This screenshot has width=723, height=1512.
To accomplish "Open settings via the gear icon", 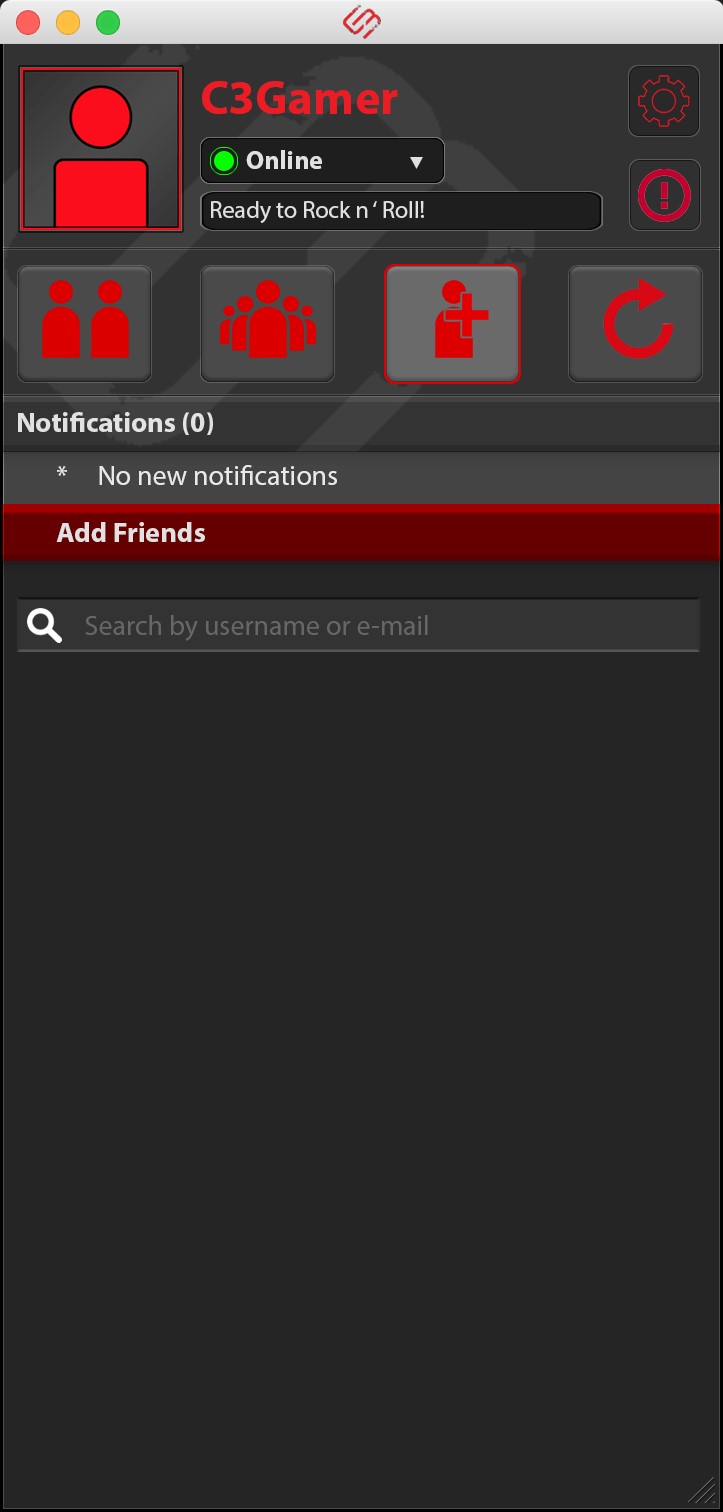I will tap(664, 101).
